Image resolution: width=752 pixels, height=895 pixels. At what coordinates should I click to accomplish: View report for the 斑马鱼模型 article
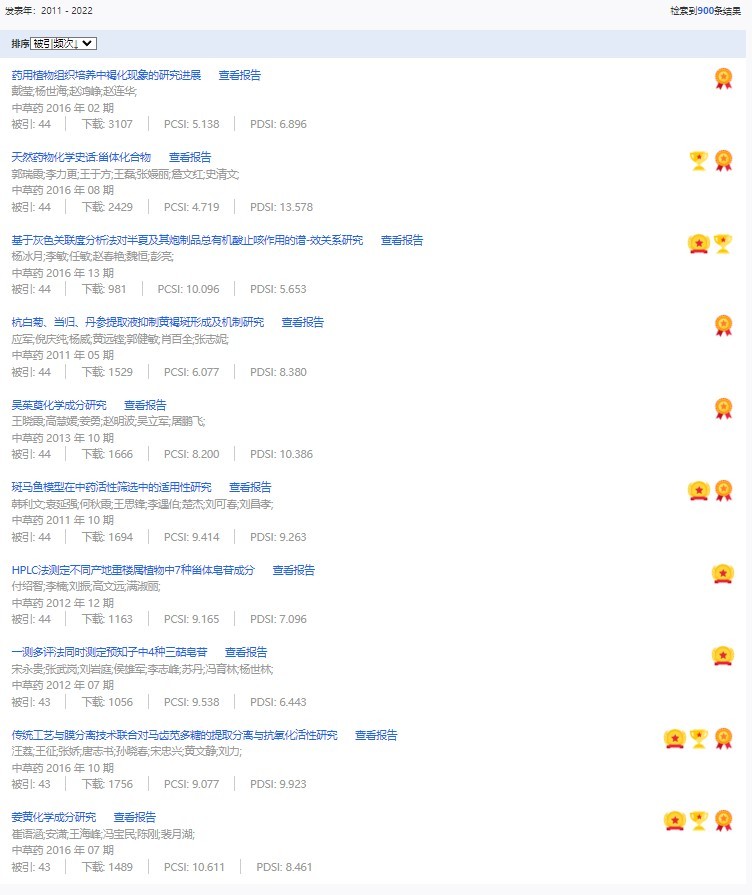coord(250,487)
